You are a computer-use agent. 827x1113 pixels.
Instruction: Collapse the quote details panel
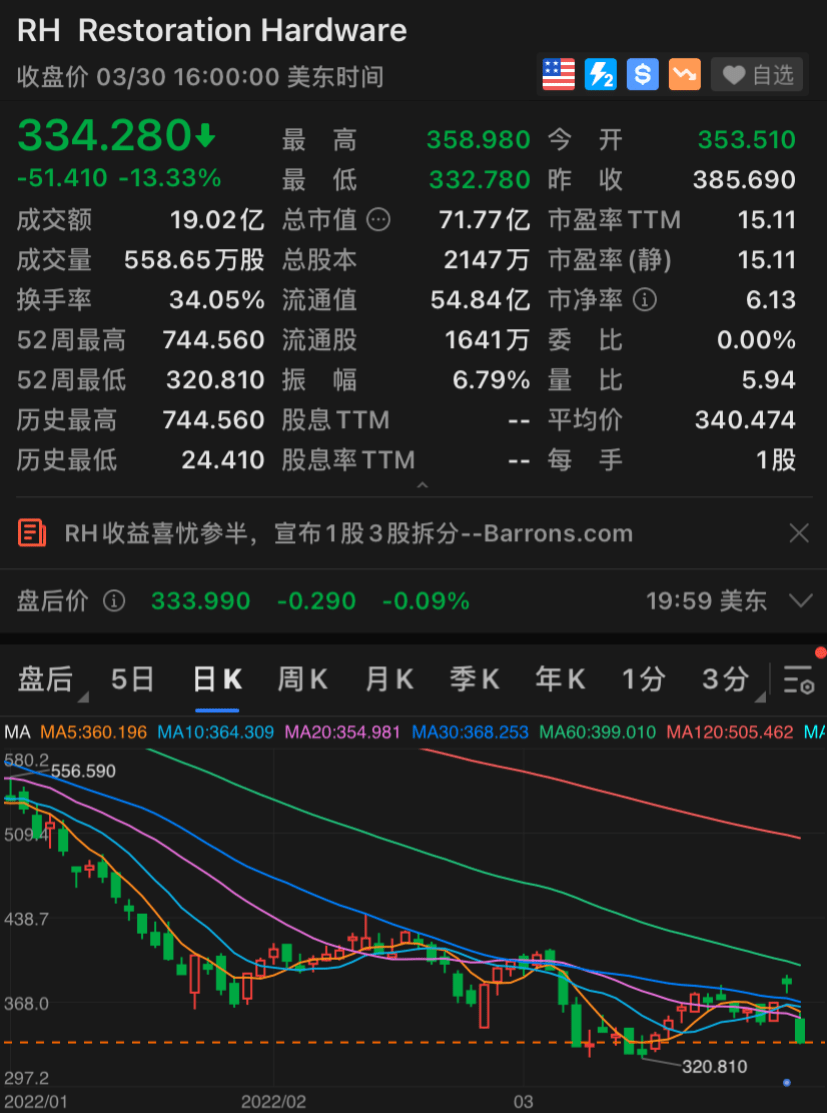(x=422, y=485)
